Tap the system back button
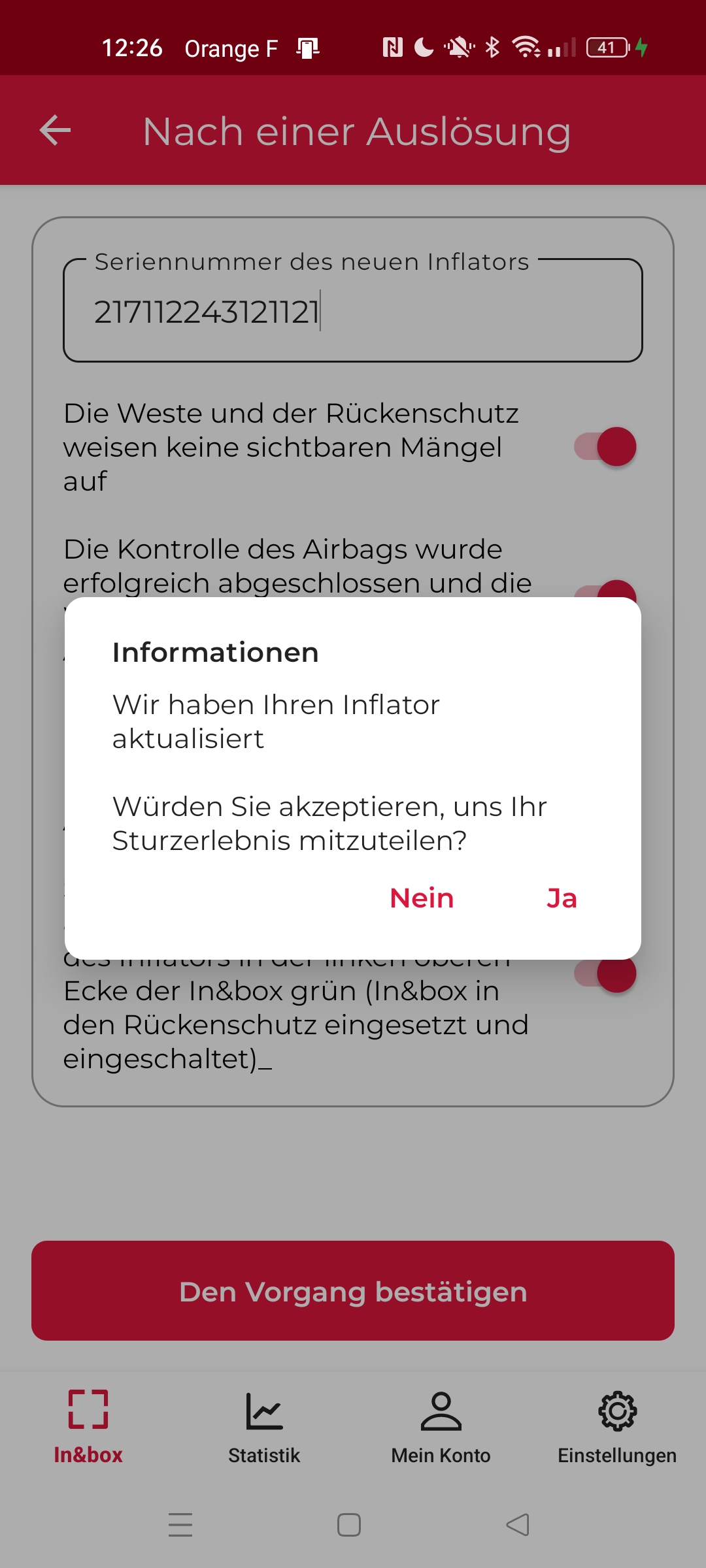This screenshot has height=1568, width=706. pos(518,1525)
